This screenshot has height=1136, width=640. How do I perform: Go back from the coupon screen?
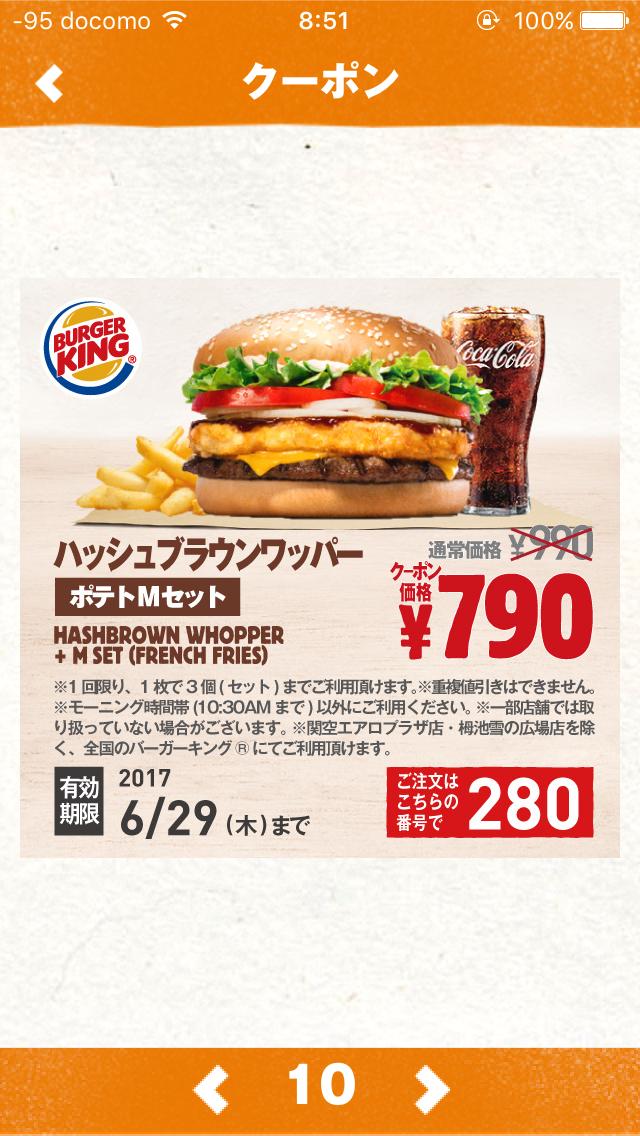49,83
